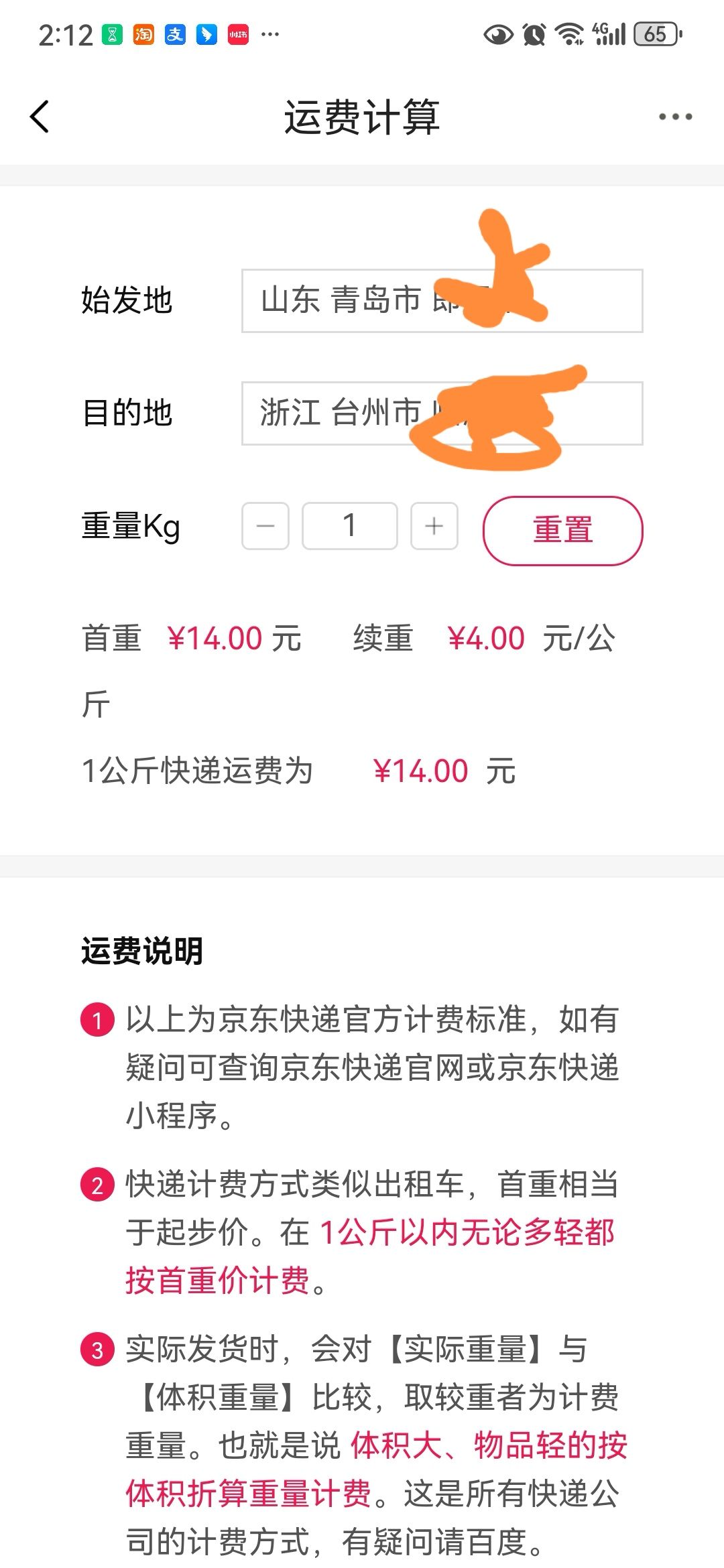This screenshot has height=1568, width=724.
Task: Tap the weight value input box
Action: tap(350, 526)
